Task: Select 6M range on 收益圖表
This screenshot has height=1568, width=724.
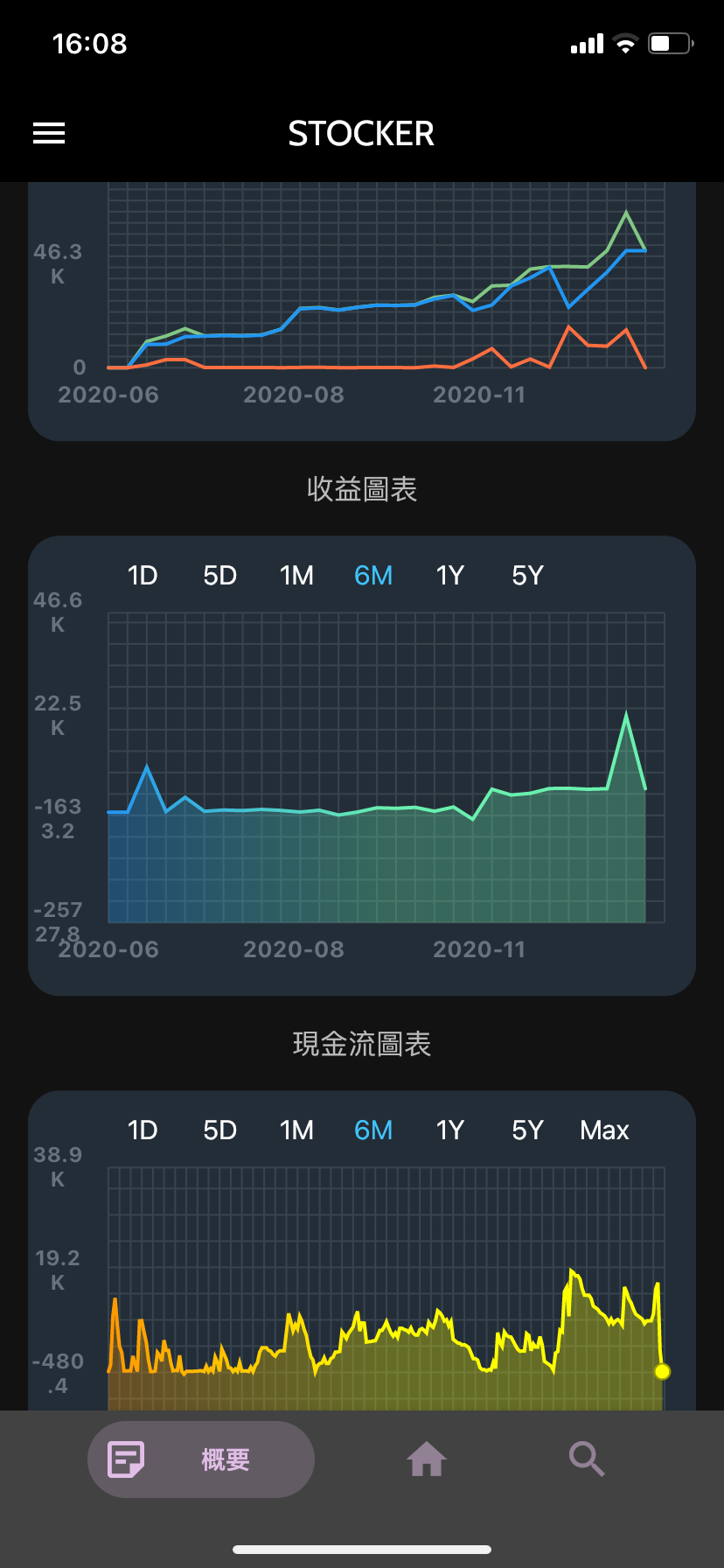Action: (x=373, y=576)
